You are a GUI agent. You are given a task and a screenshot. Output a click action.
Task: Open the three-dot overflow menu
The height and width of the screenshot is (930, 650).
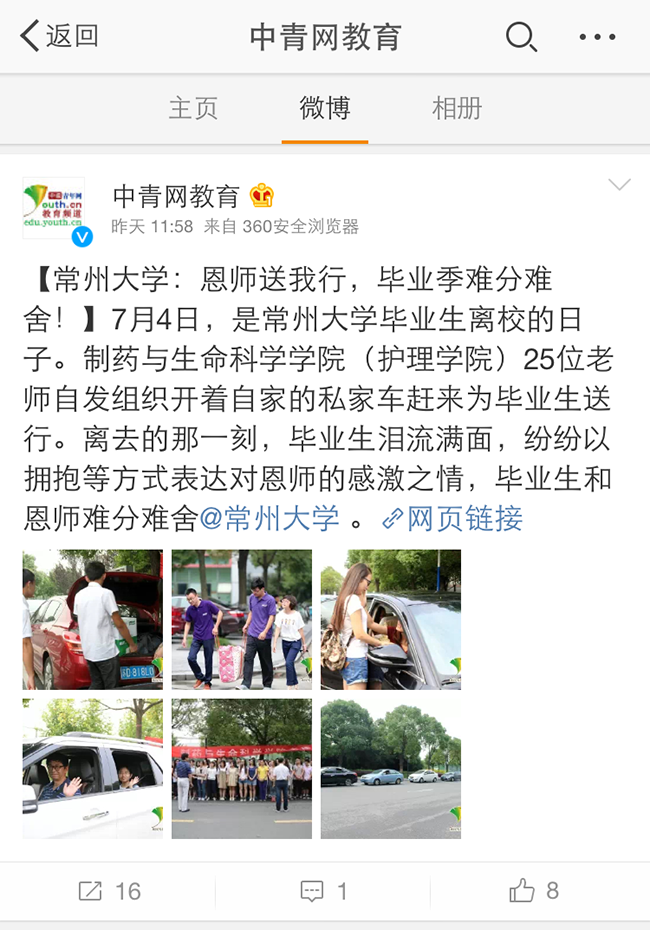coord(597,37)
